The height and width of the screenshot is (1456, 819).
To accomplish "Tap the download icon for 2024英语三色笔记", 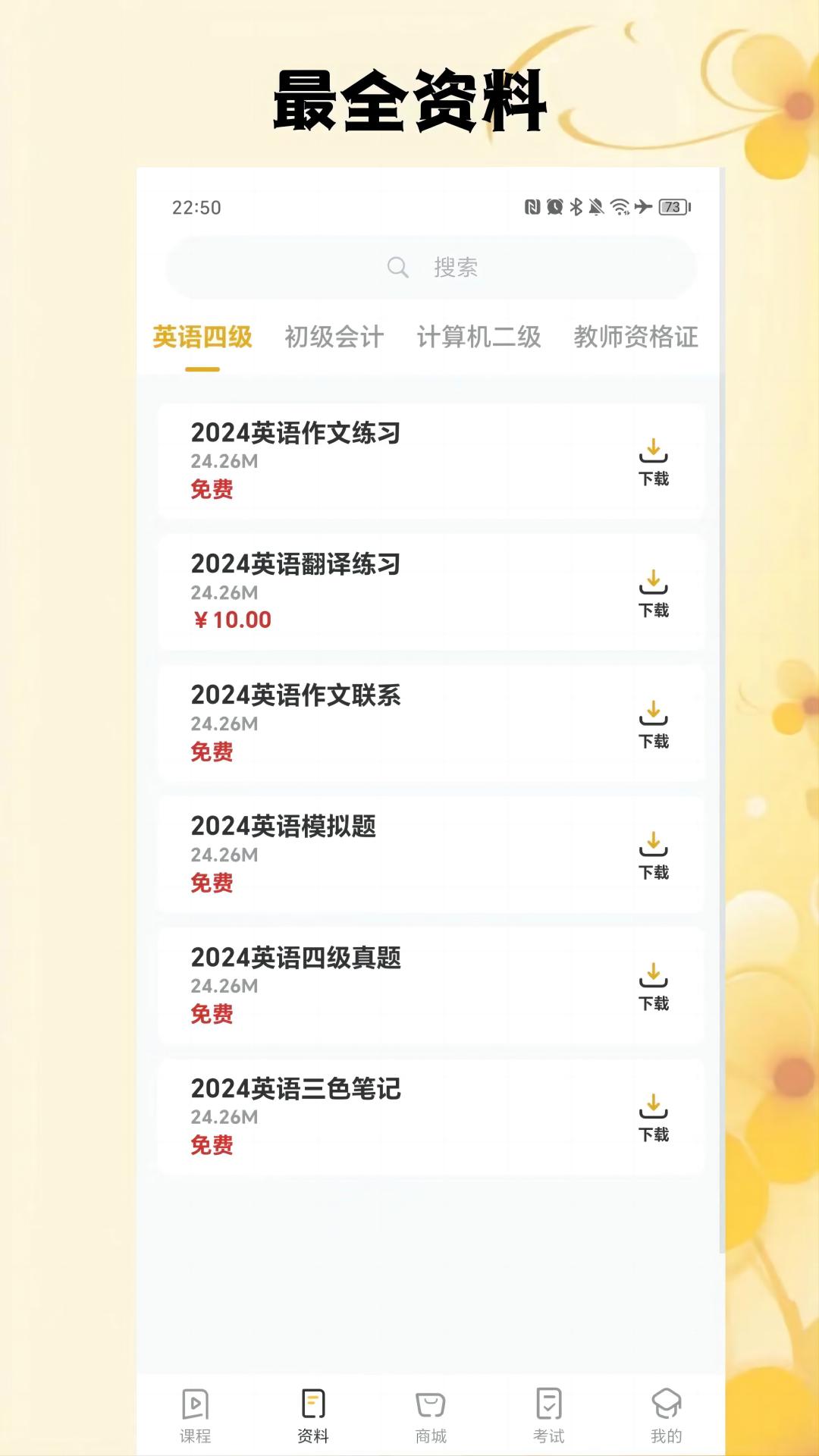I will point(654,1112).
